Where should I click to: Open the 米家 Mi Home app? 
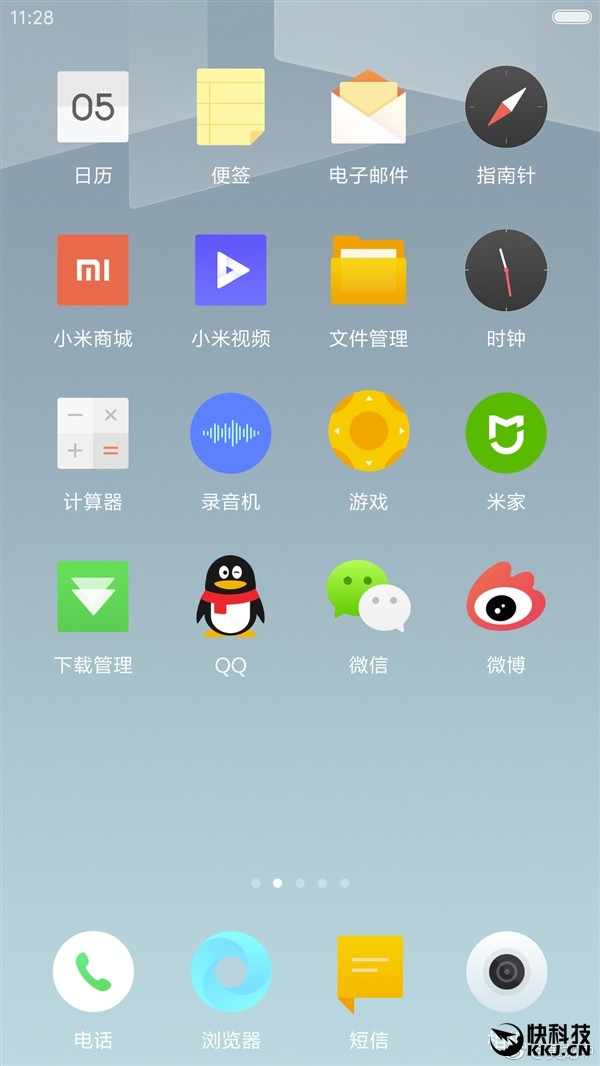click(x=506, y=433)
